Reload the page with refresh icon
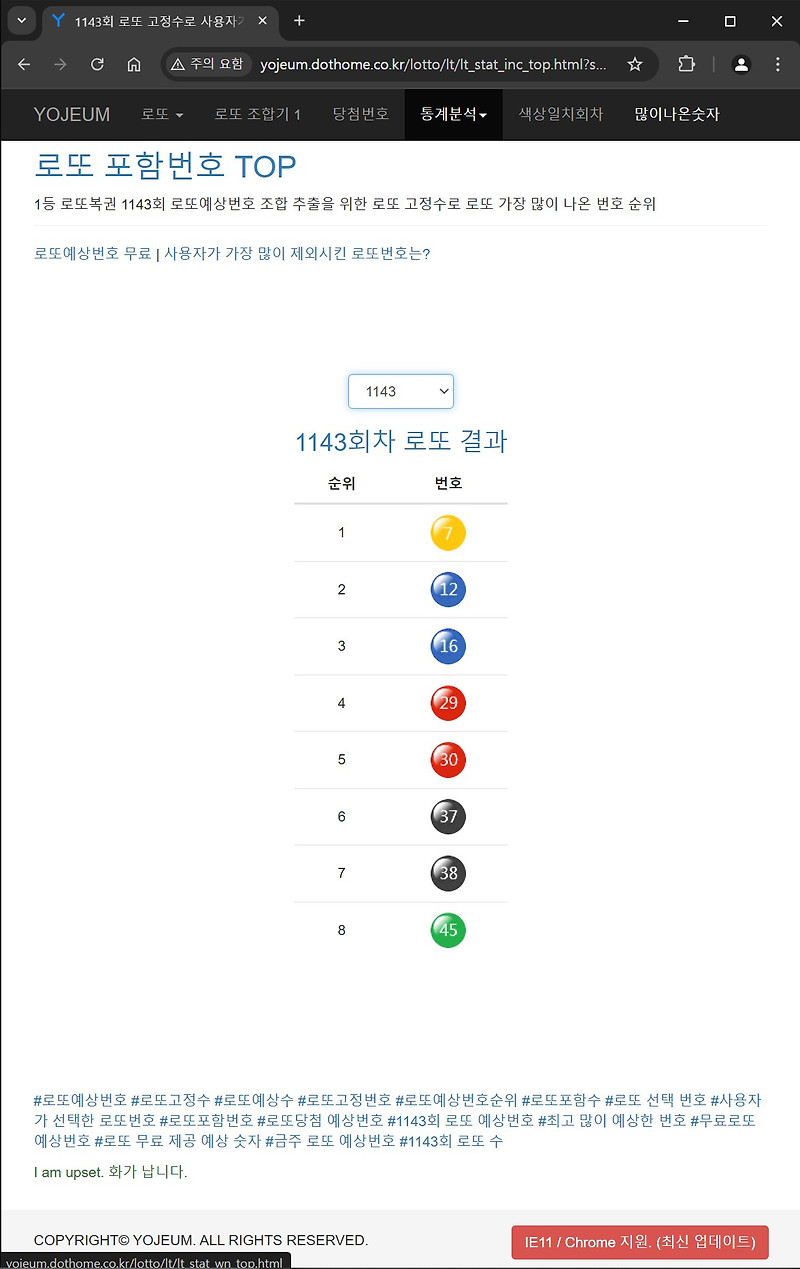The width and height of the screenshot is (800, 1269). pos(96,63)
